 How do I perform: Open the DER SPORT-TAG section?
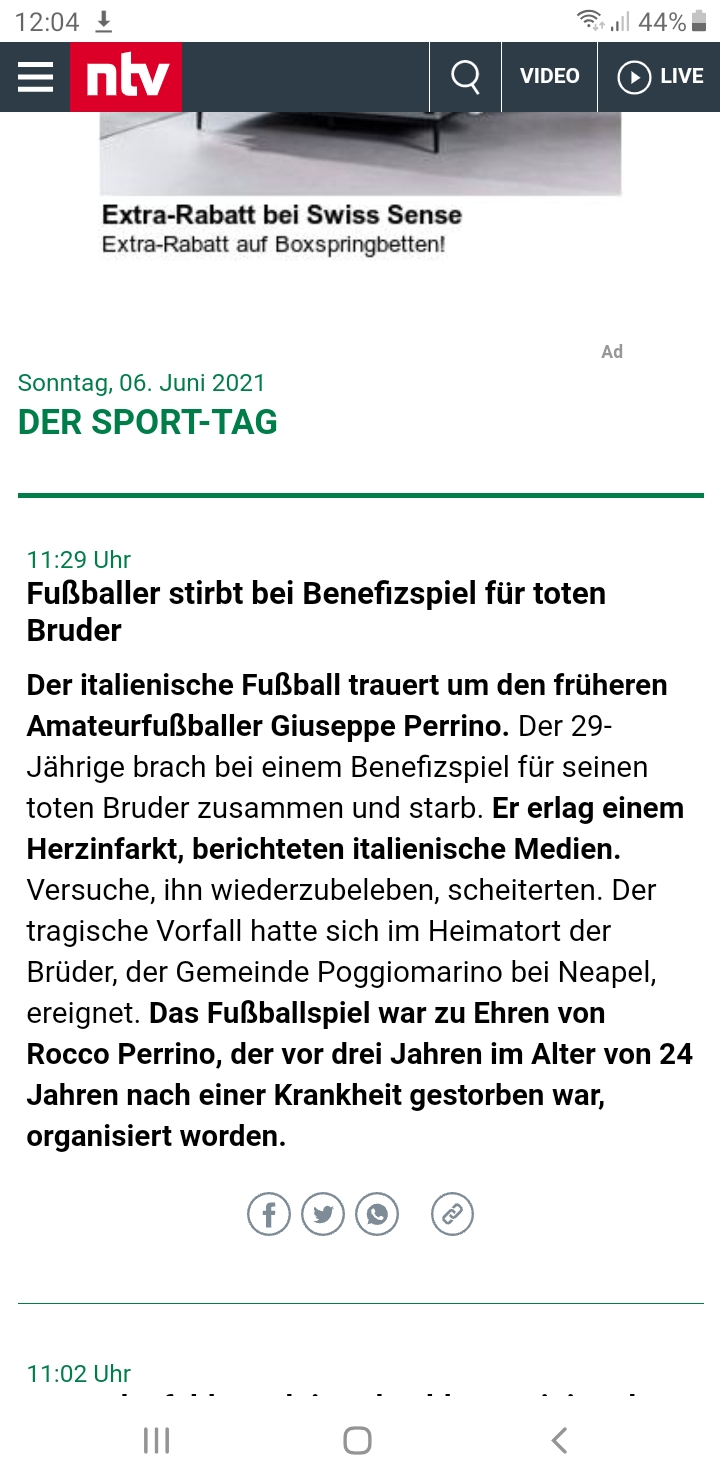(148, 422)
